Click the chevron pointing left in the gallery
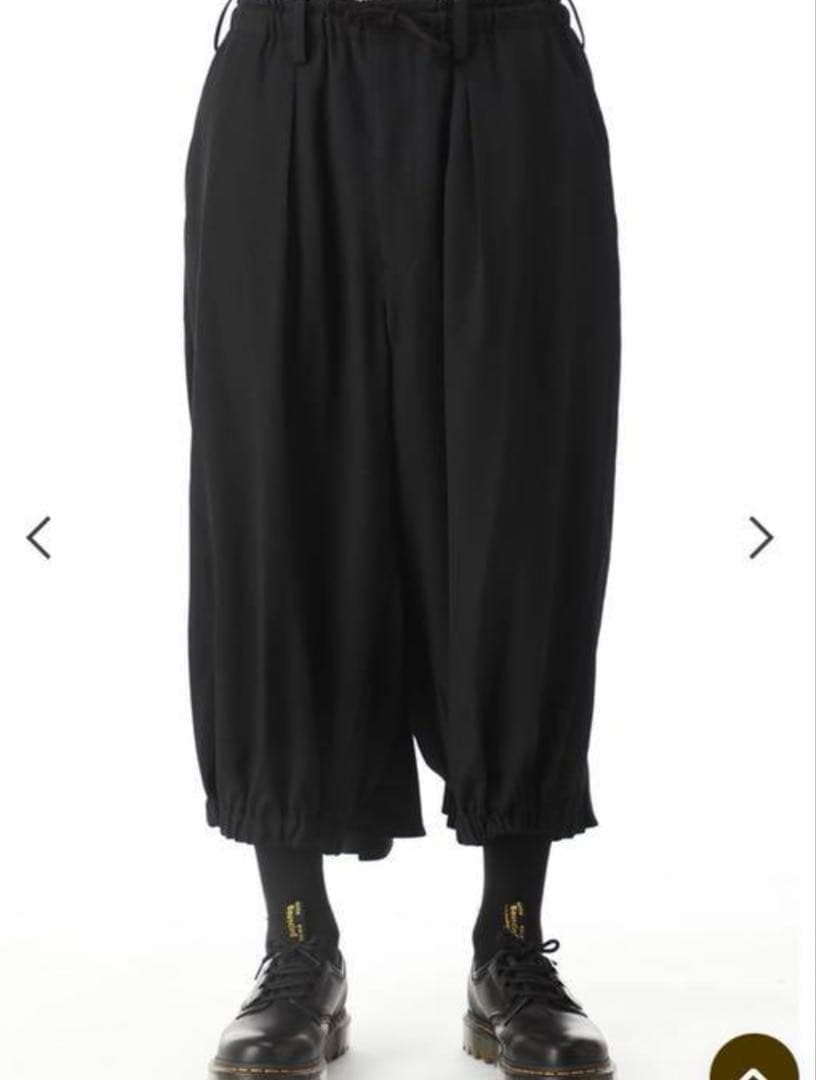 tap(35, 537)
